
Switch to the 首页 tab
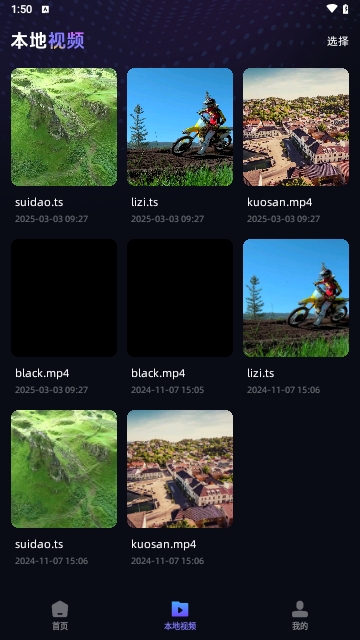[x=60, y=615]
